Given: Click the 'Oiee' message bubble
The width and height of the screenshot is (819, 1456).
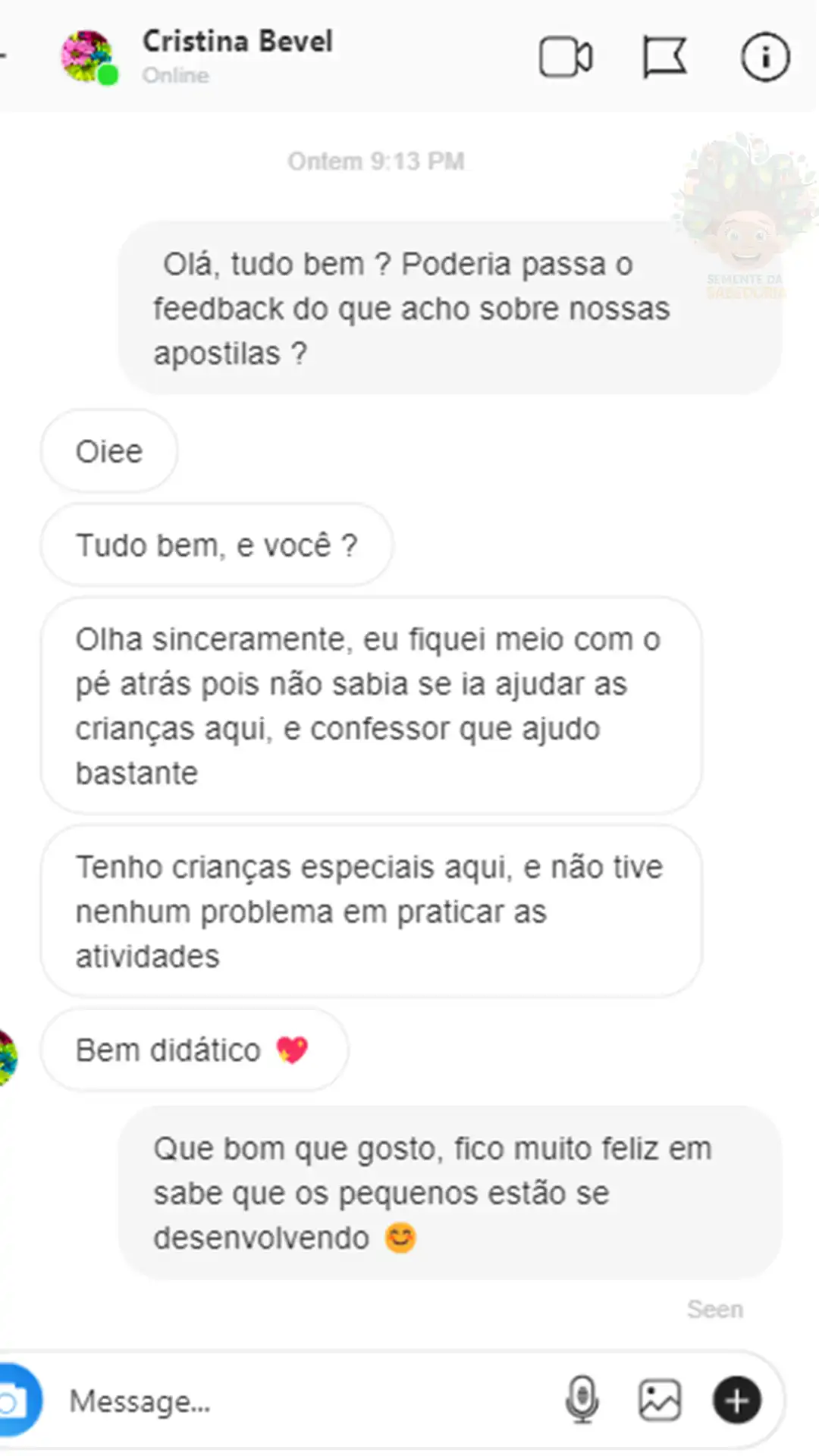Looking at the screenshot, I should pyautogui.click(x=108, y=451).
